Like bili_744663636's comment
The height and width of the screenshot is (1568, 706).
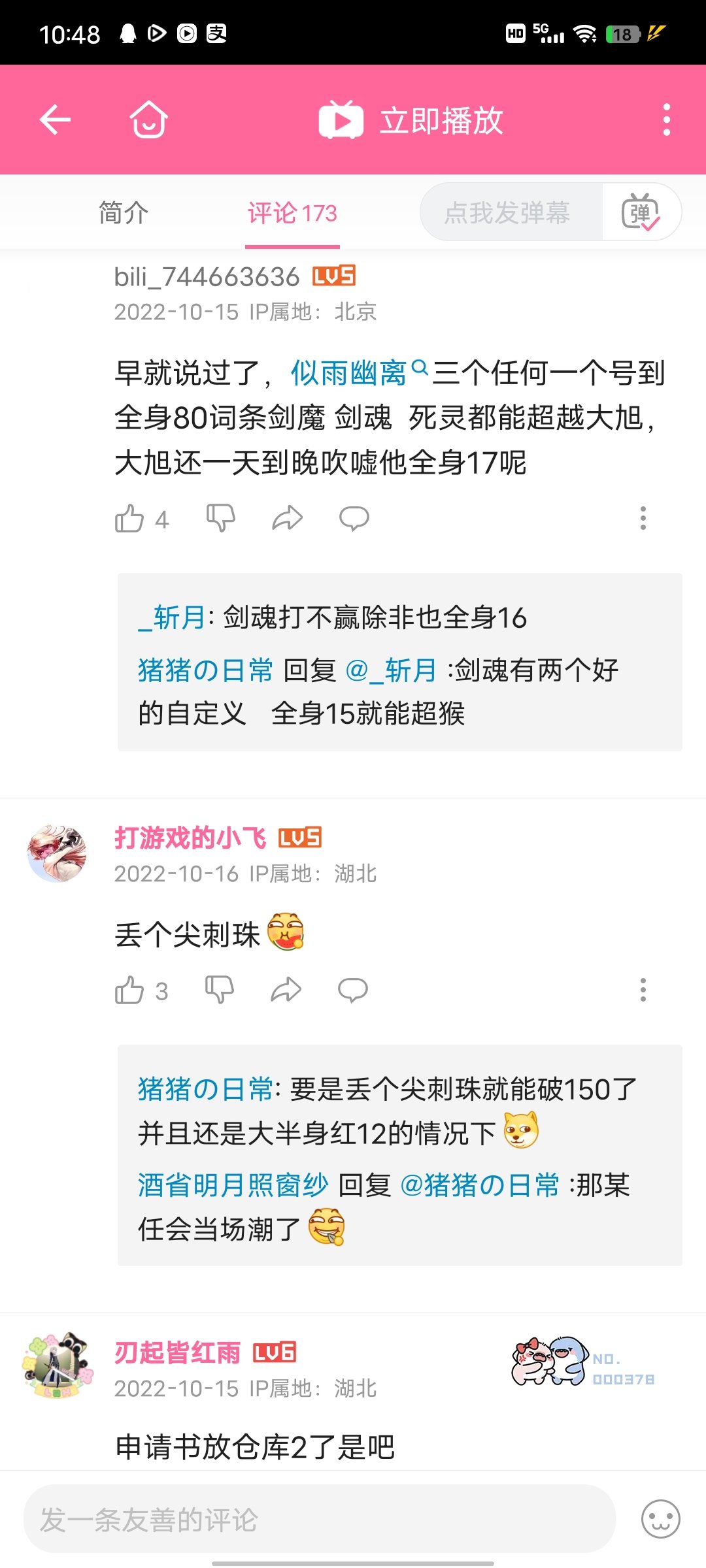129,519
